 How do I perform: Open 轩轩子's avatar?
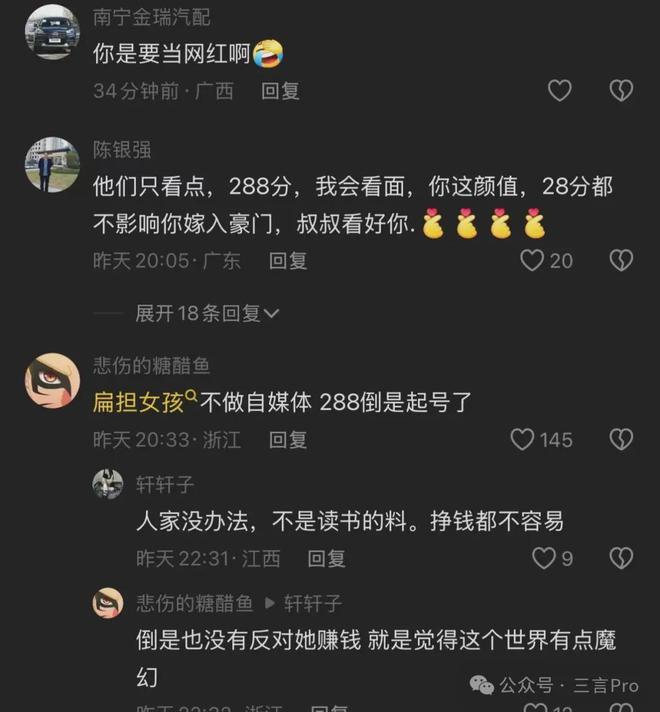(x=108, y=484)
